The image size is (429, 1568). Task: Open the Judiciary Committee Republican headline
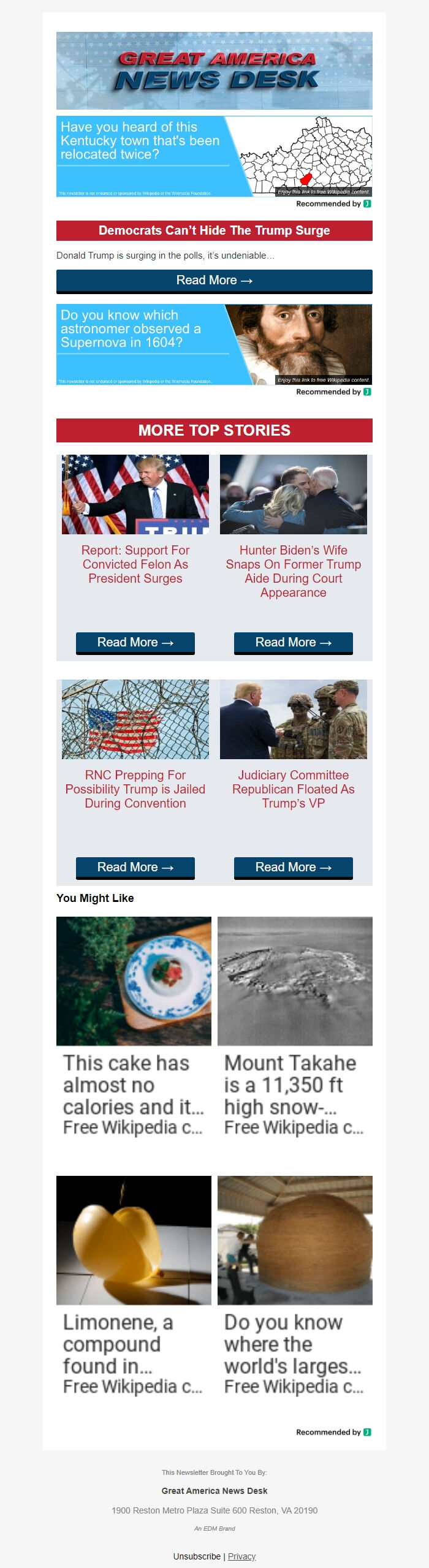(293, 789)
